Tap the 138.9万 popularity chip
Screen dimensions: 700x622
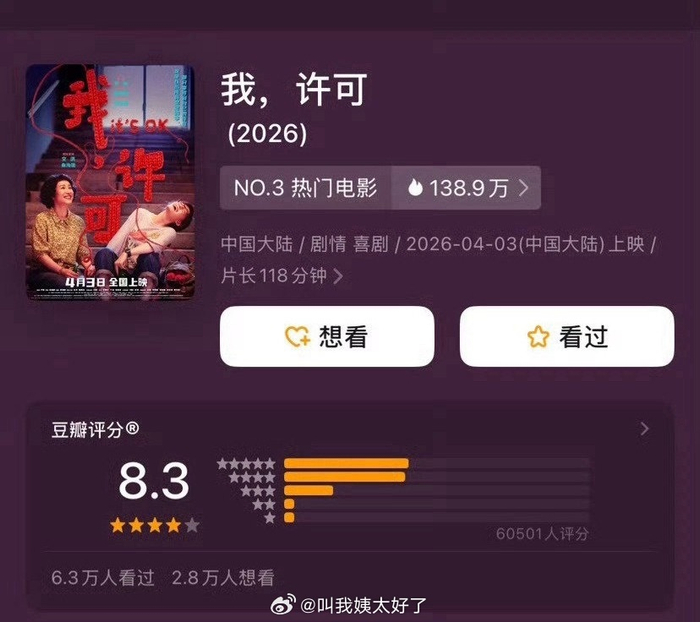468,188
